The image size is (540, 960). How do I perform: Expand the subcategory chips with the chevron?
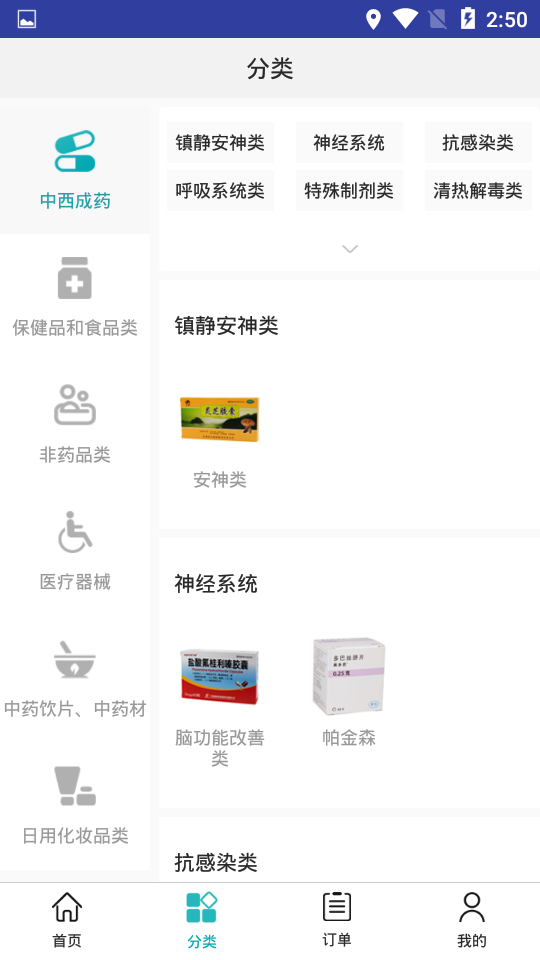coord(350,249)
